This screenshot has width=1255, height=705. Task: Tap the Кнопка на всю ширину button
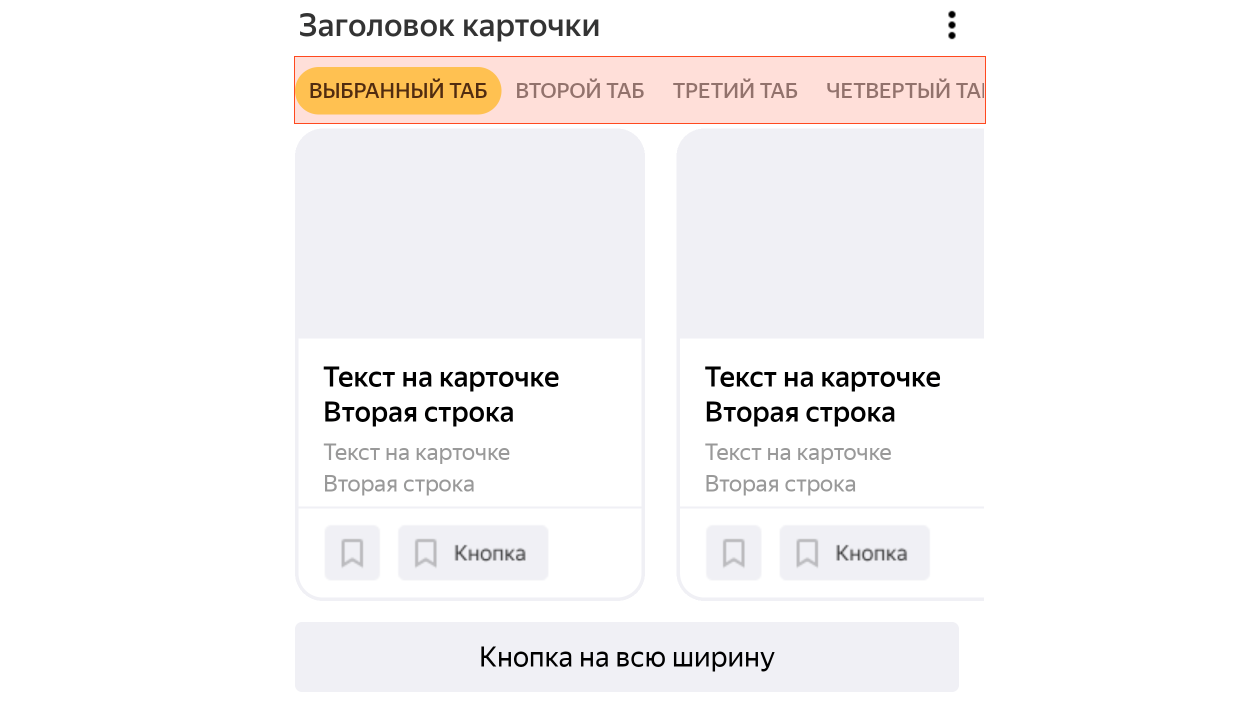point(627,657)
